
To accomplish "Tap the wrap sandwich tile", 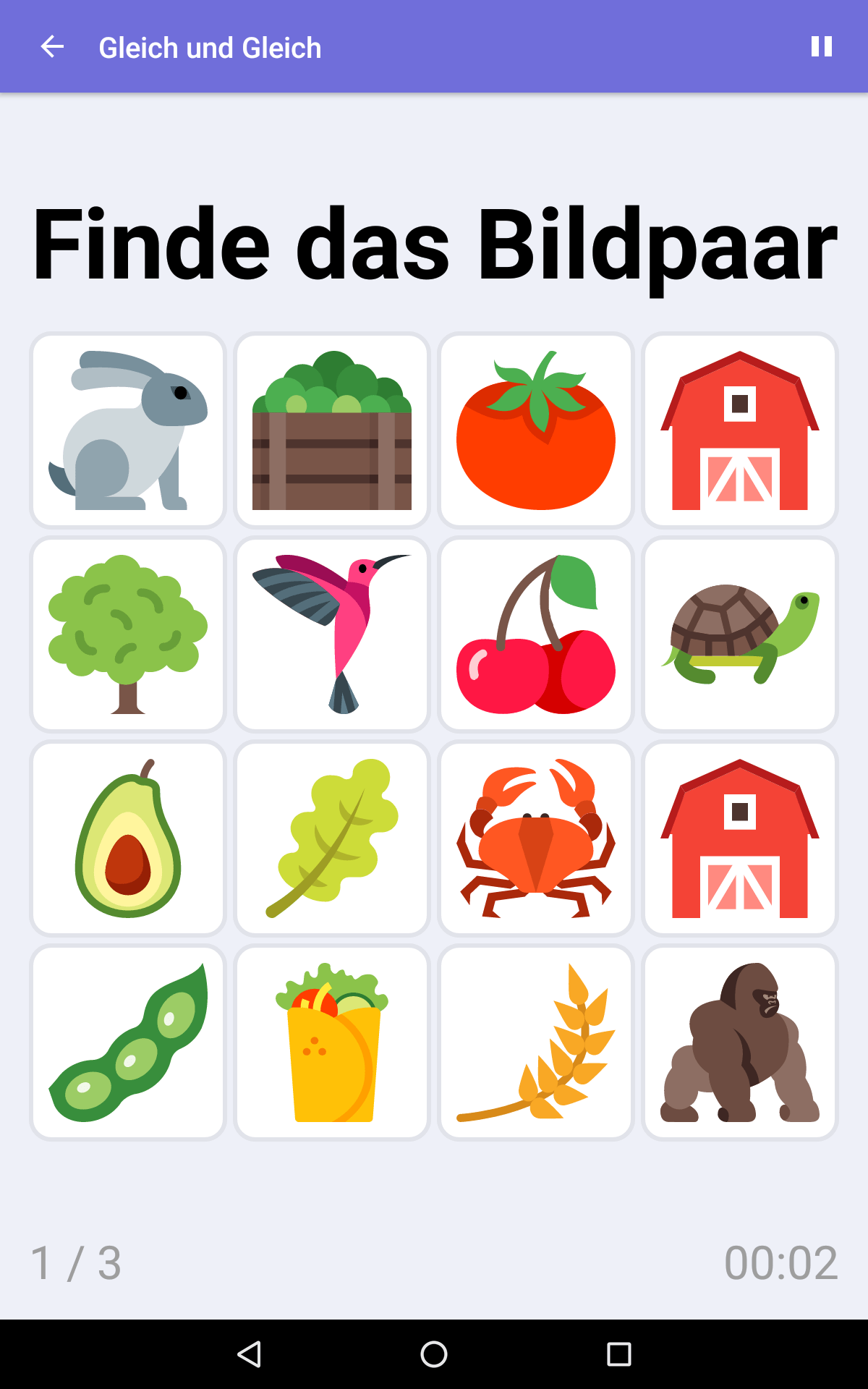I will pyautogui.click(x=332, y=1042).
